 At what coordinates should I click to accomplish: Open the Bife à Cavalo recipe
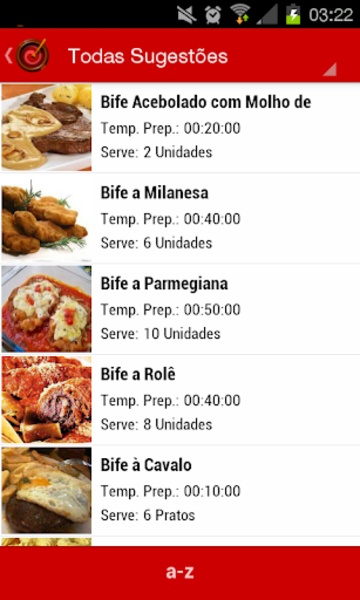click(x=180, y=490)
